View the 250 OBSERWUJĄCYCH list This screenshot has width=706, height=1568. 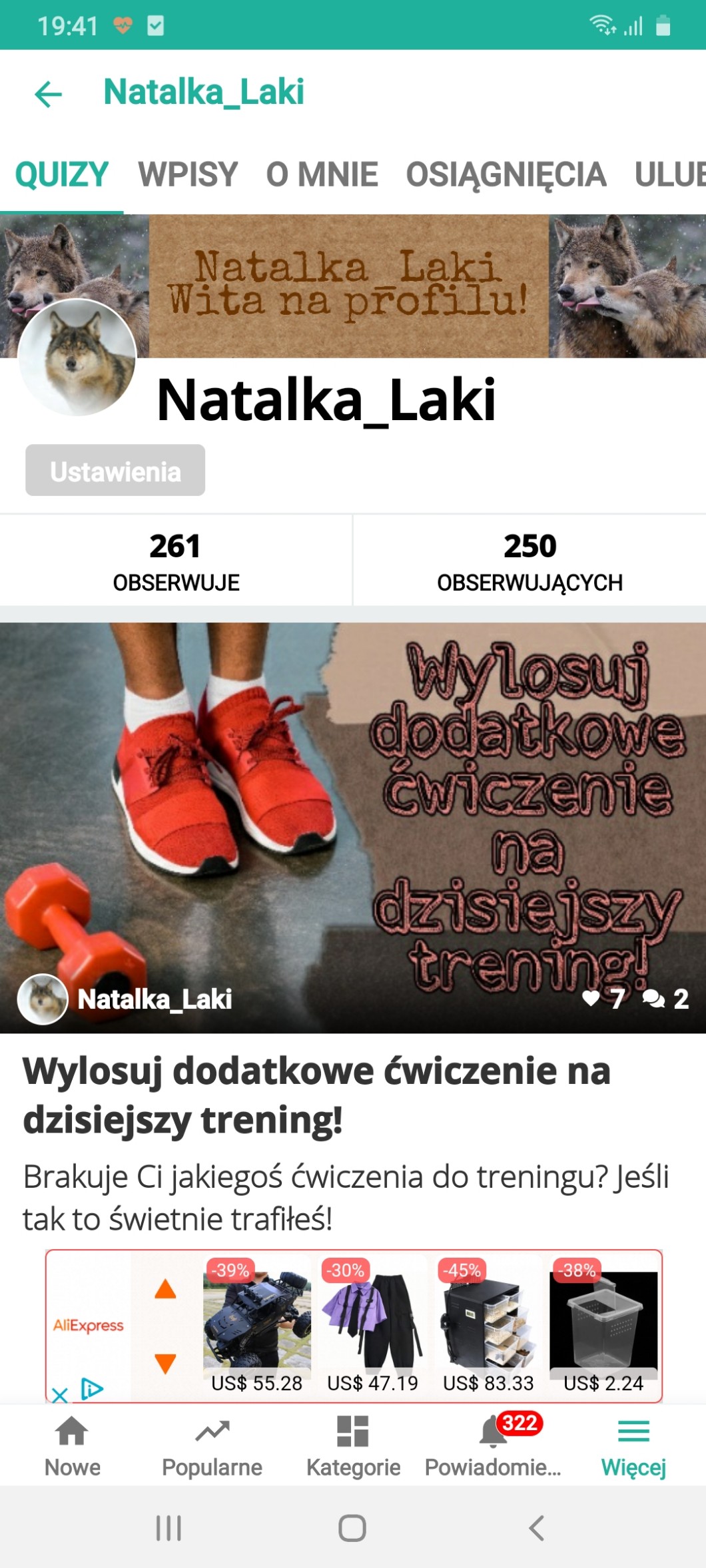tap(529, 561)
